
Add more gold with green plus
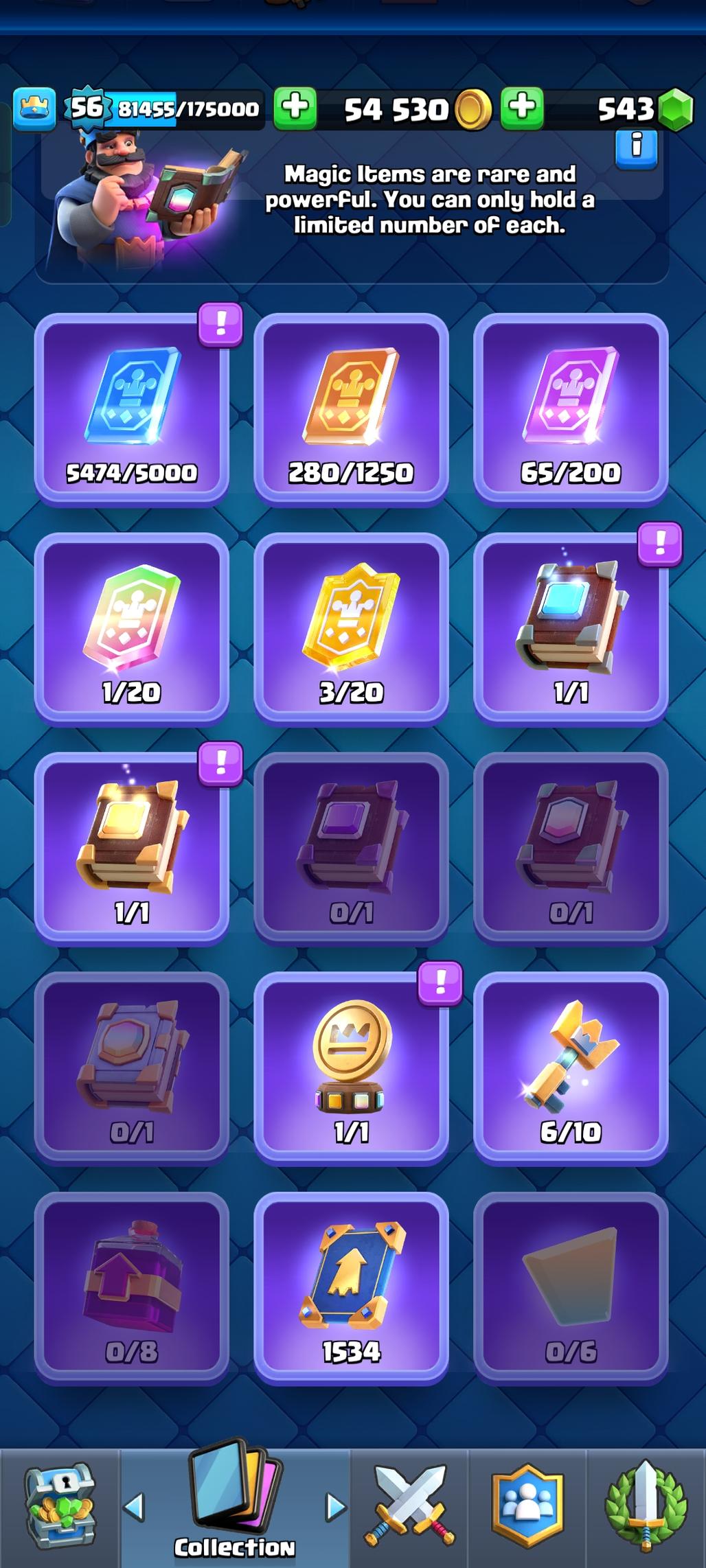[295, 108]
